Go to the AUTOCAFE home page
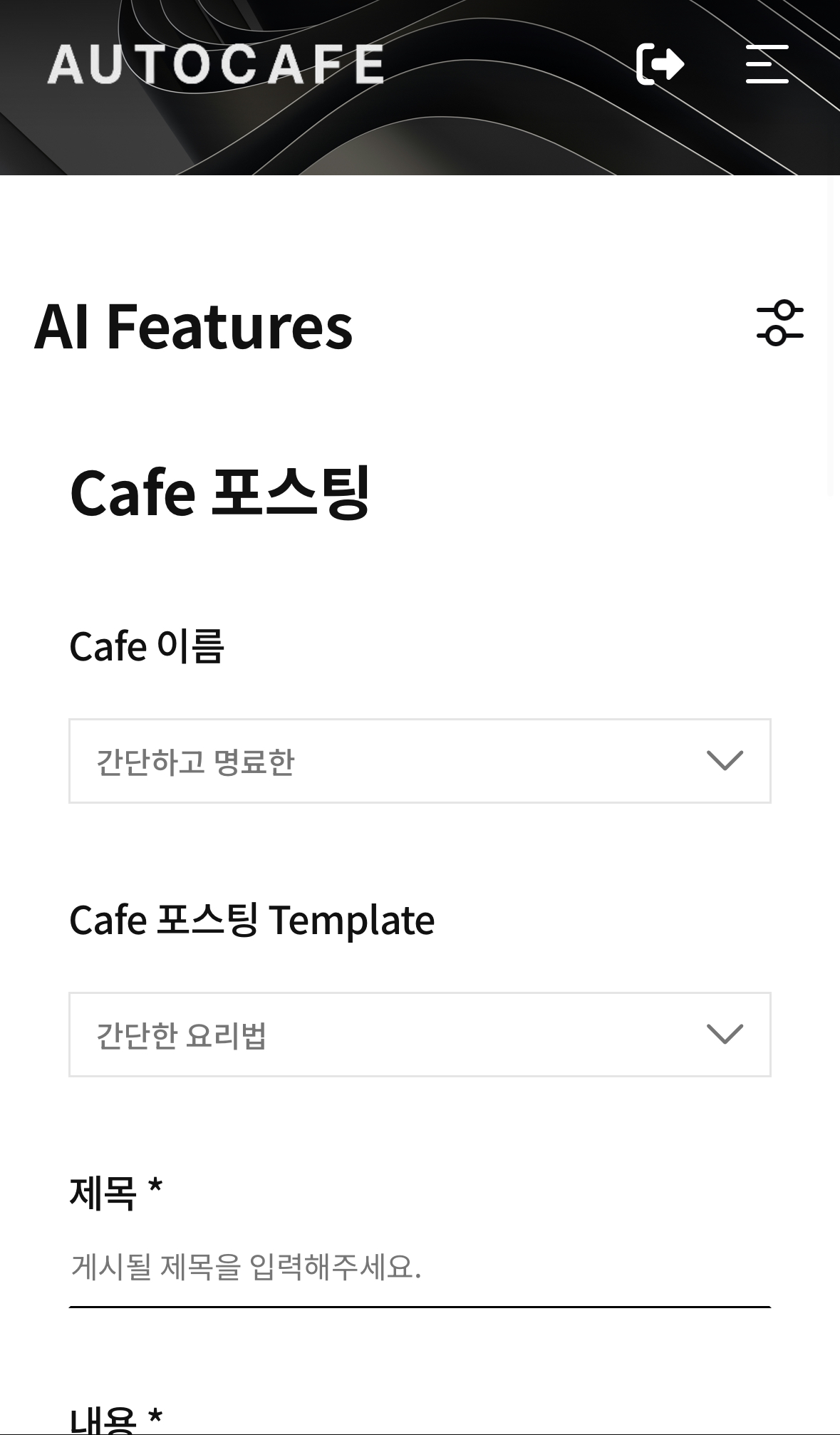The image size is (840, 1435). [x=216, y=64]
